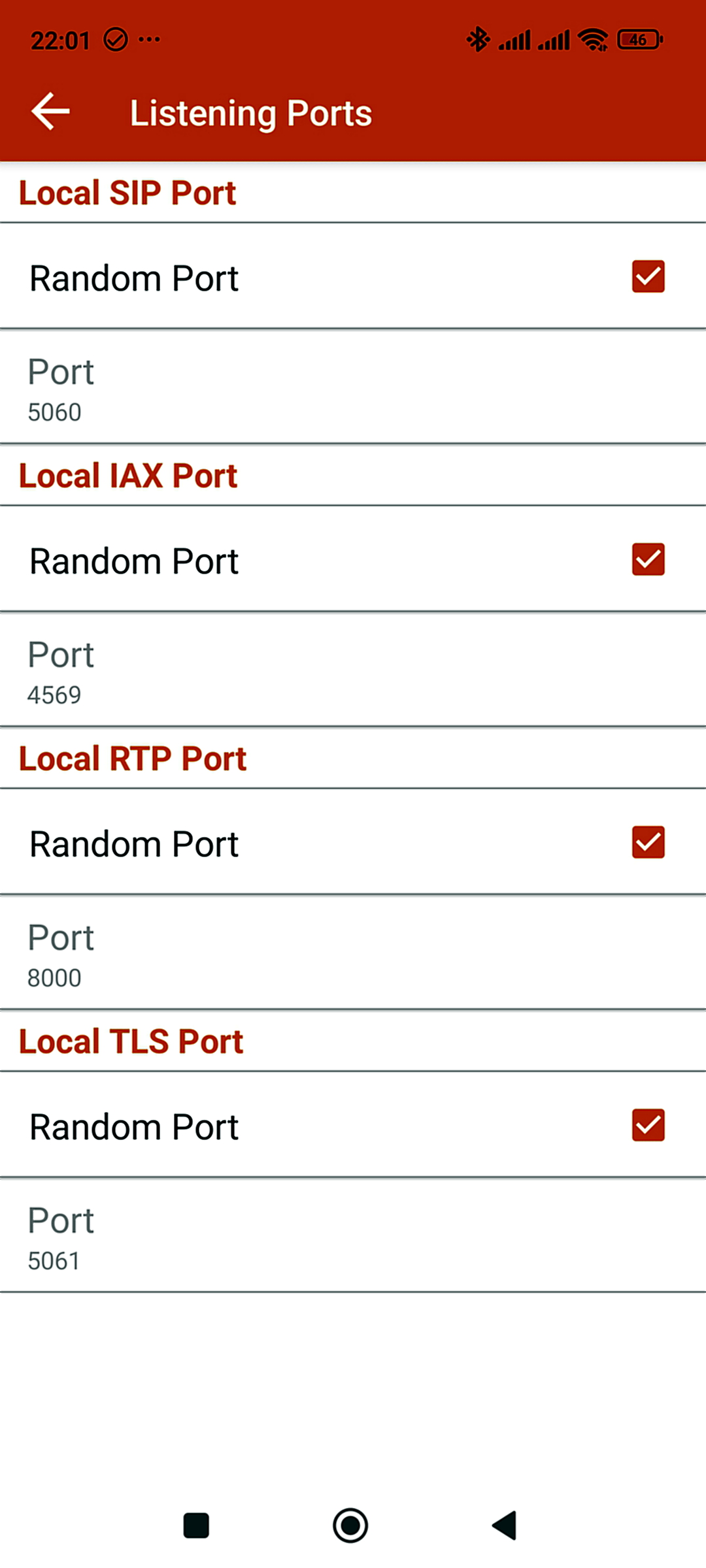
Task: Uncheck Random Port under Local SIP Port
Action: coord(648,276)
